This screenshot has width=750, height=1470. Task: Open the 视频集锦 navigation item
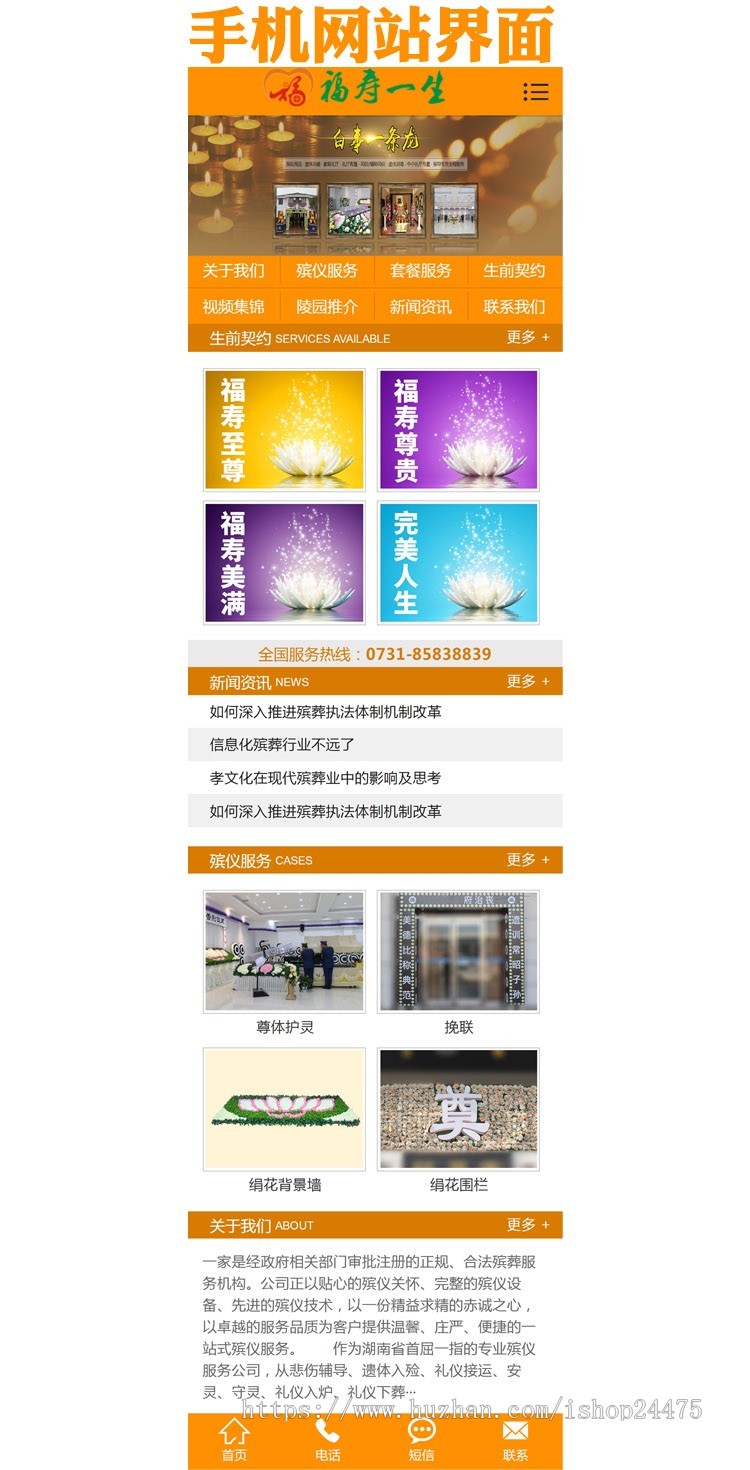(234, 307)
